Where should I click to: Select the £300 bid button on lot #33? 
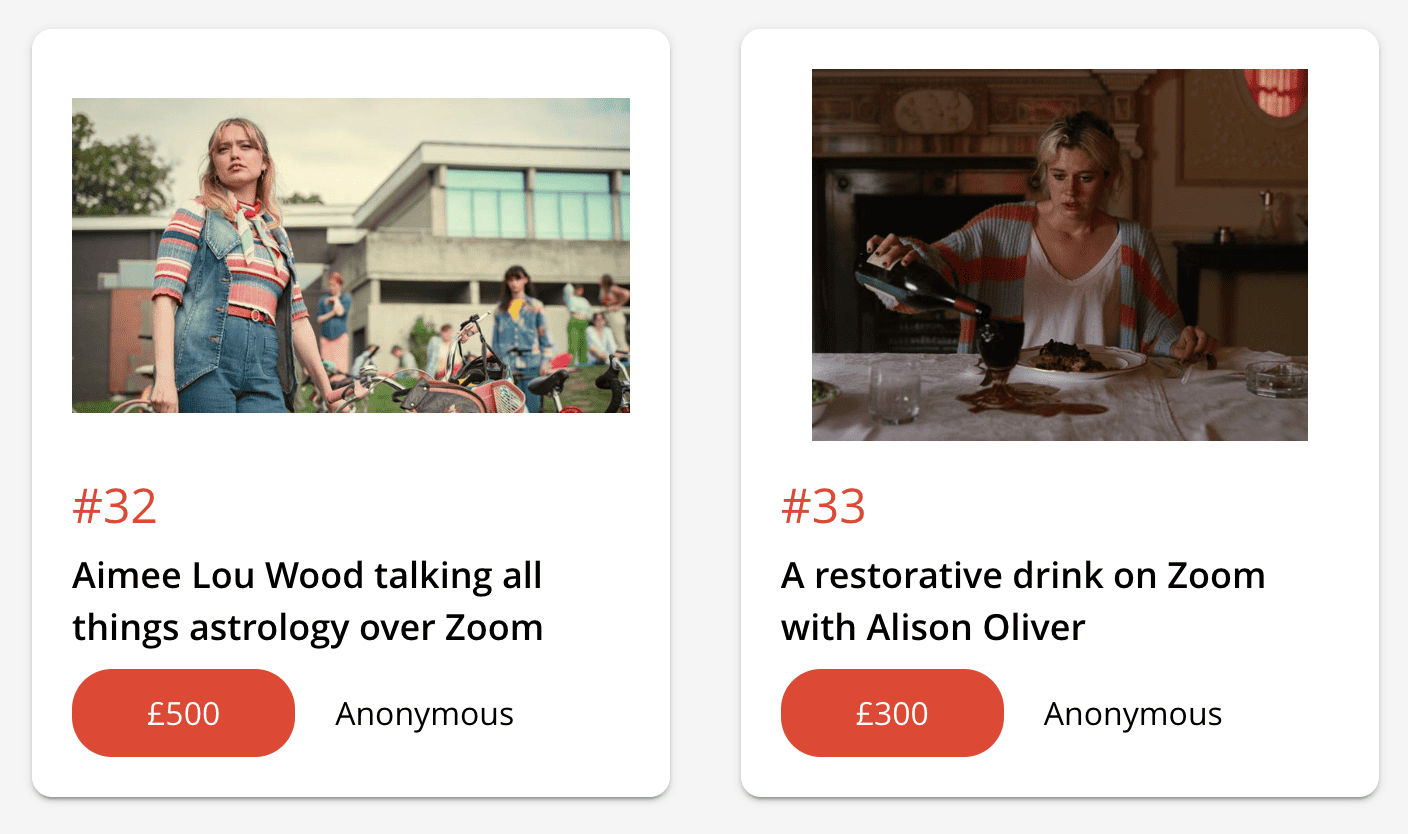coord(891,713)
